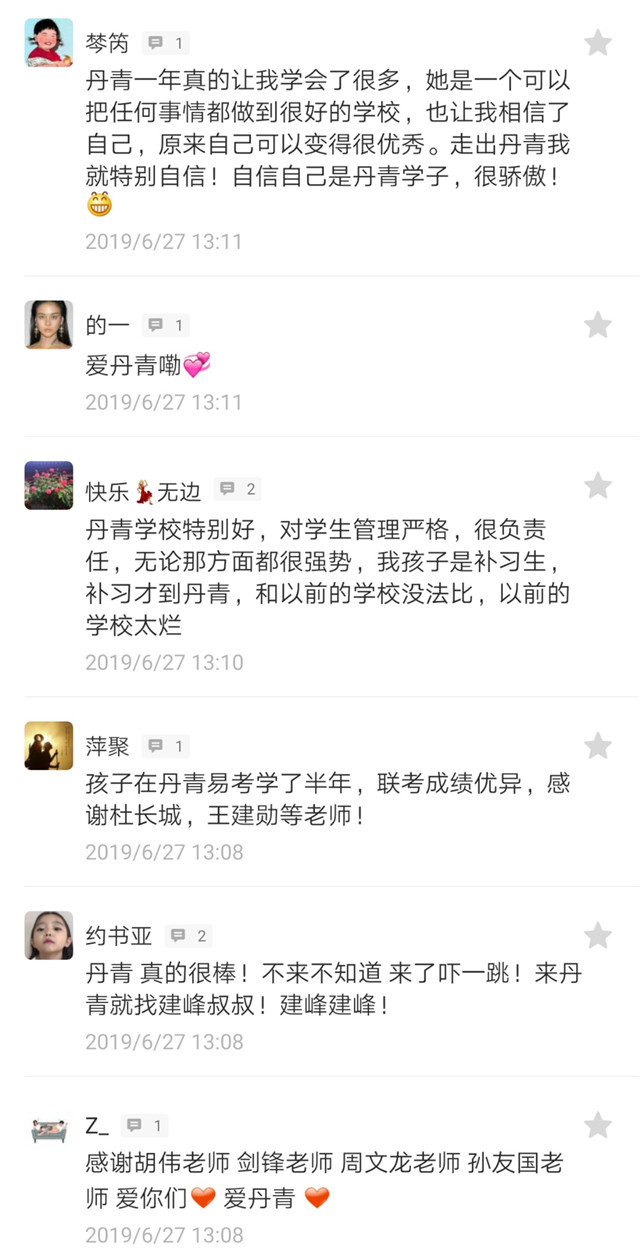Star the first comment starting 丹青一年真的让我学会了很多
The height and width of the screenshot is (1250, 640).
598,43
